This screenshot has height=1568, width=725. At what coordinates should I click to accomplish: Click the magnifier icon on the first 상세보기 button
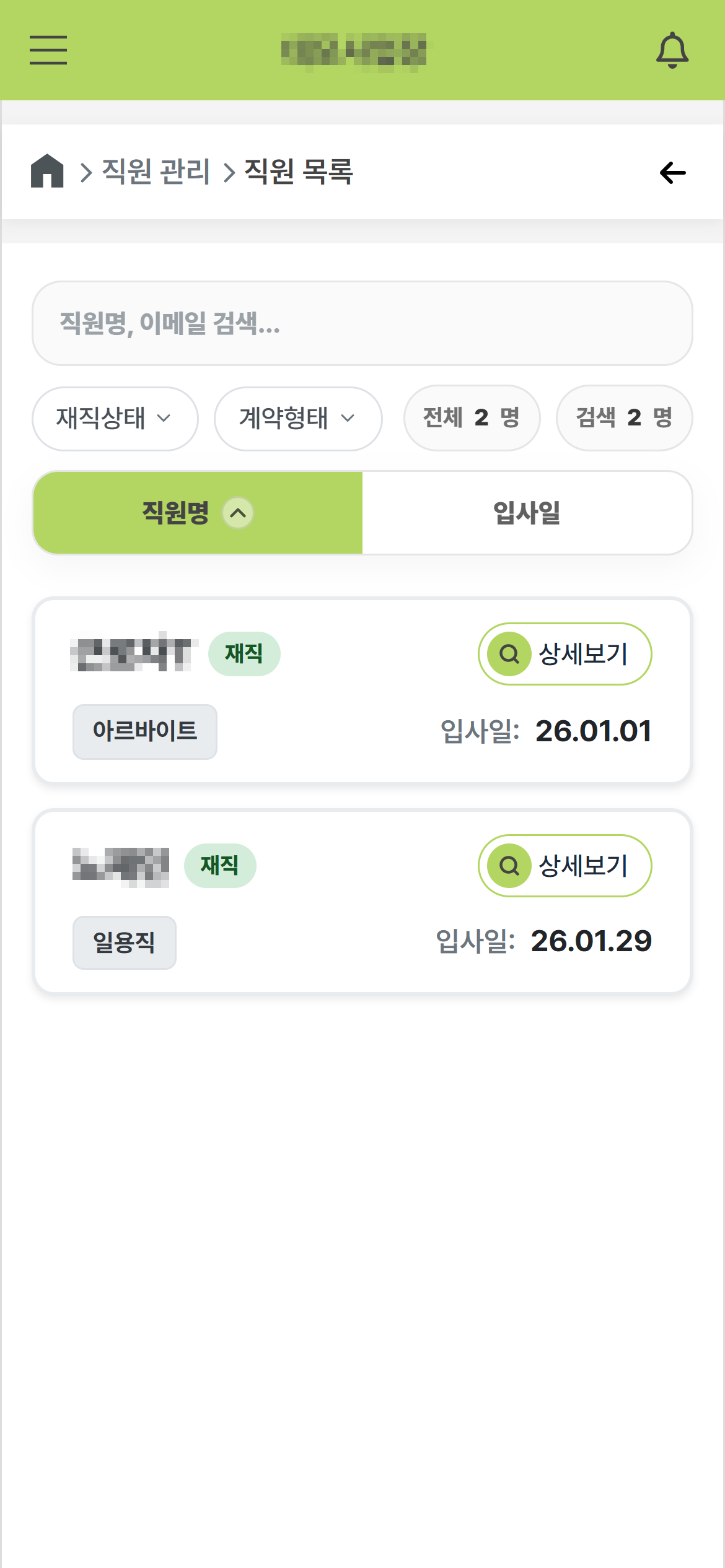click(x=509, y=653)
